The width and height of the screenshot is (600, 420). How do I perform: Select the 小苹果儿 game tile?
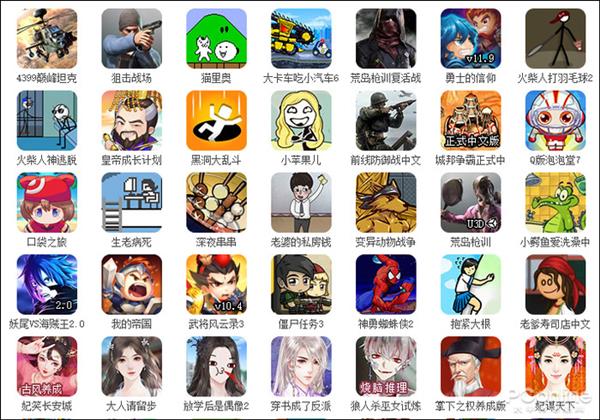[301, 120]
